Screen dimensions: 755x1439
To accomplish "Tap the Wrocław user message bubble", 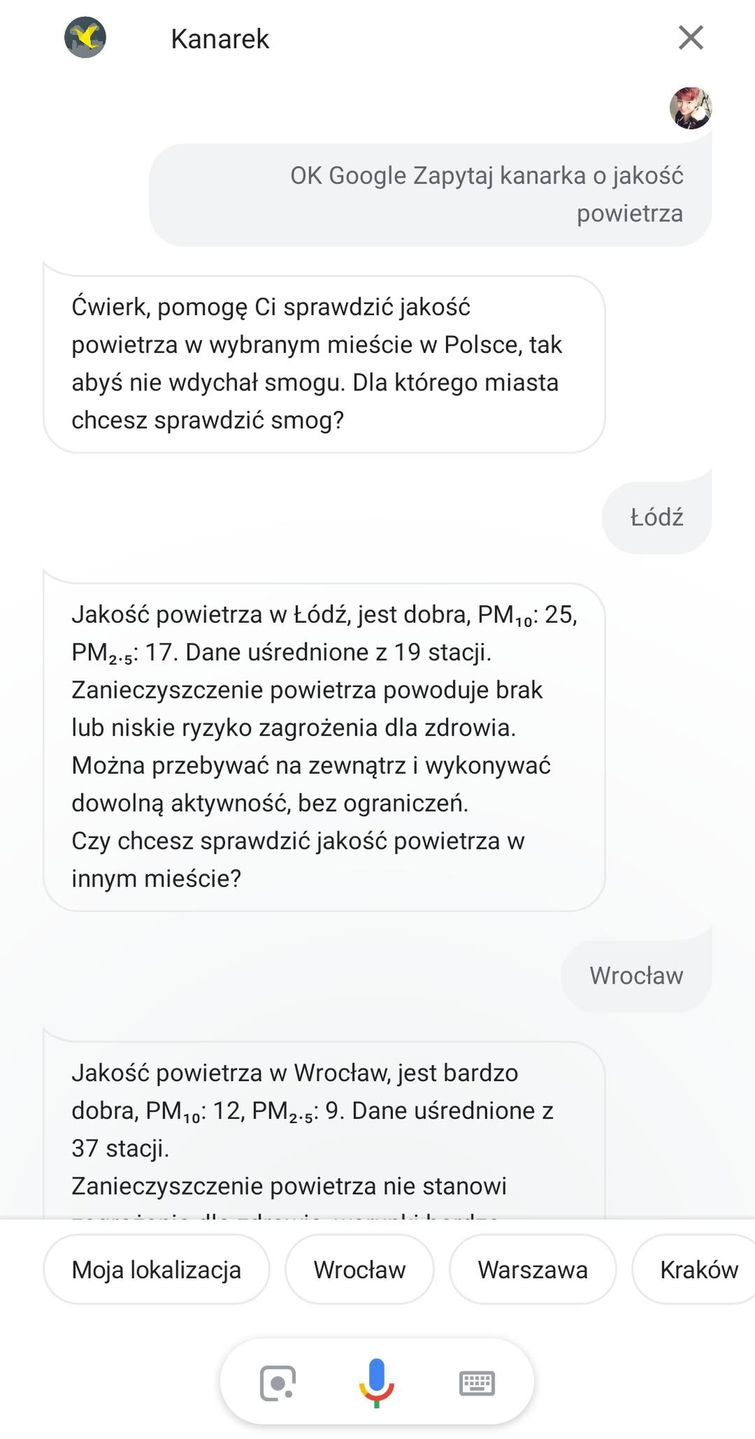I will point(636,975).
